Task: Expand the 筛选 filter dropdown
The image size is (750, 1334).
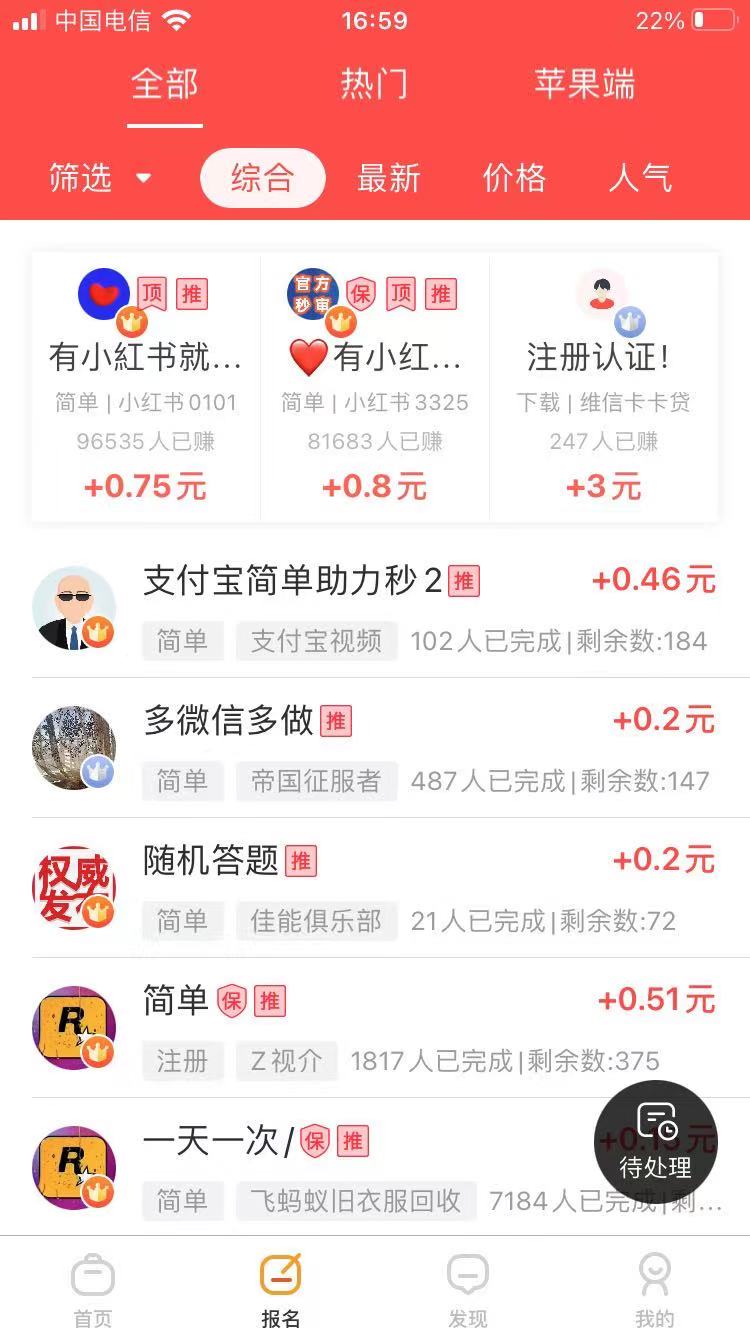Action: 100,178
